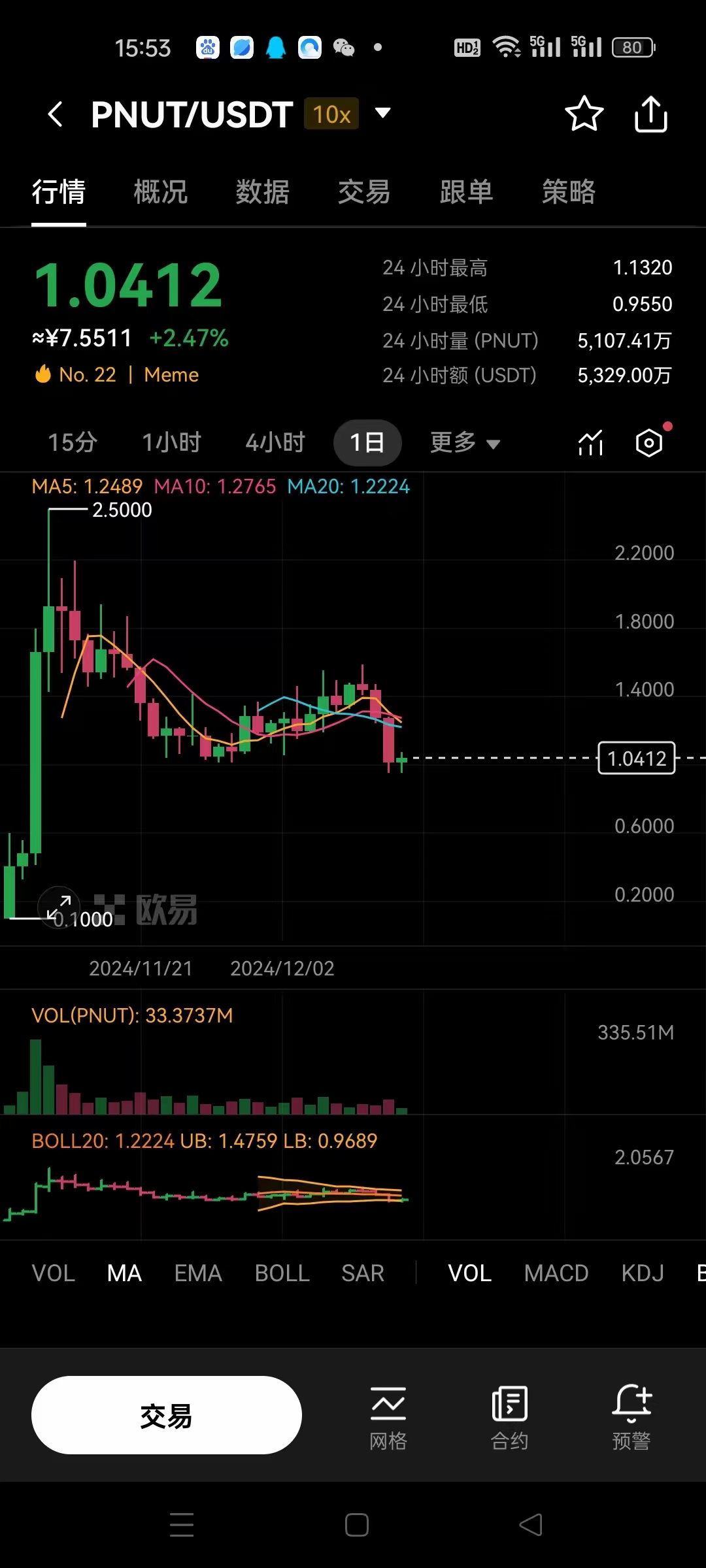Open the chart indicators icon
This screenshot has width=706, height=1568.
pyautogui.click(x=591, y=443)
